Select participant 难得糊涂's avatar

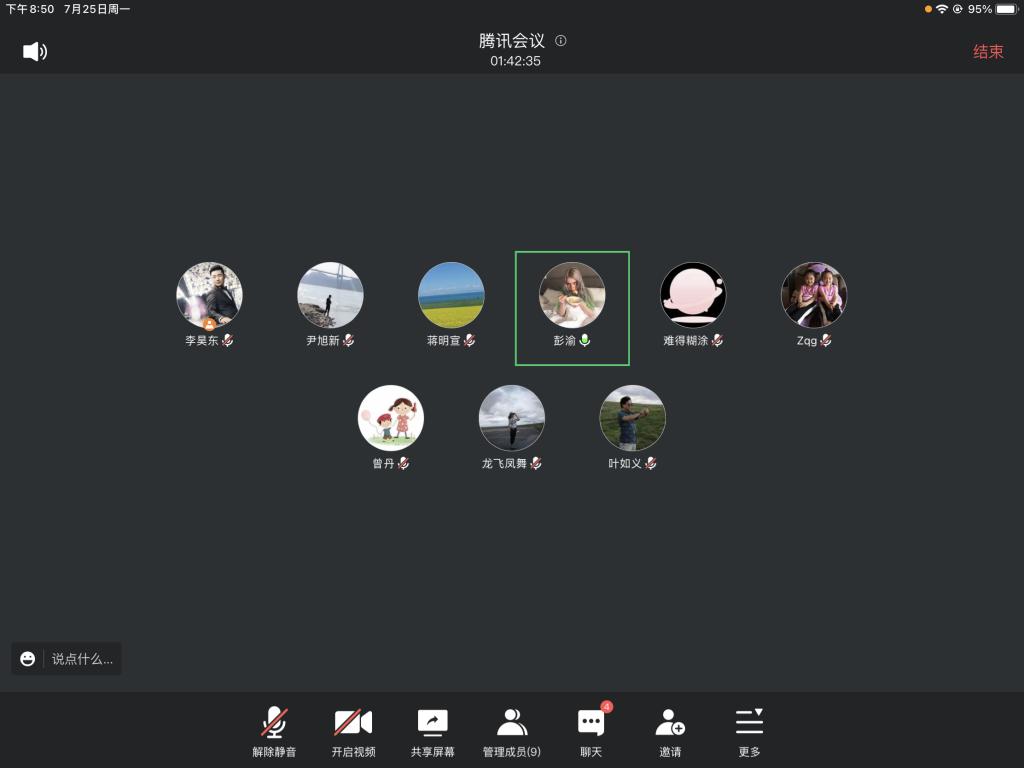(x=693, y=295)
